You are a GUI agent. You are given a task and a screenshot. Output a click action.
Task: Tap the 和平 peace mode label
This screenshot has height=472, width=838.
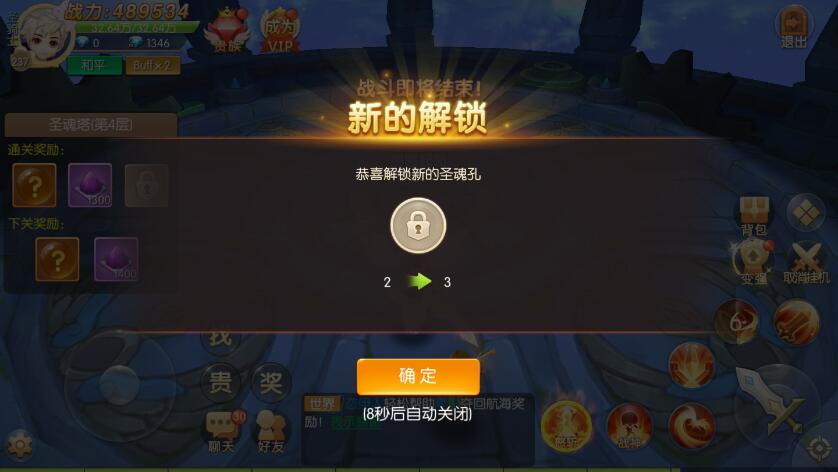click(x=94, y=65)
